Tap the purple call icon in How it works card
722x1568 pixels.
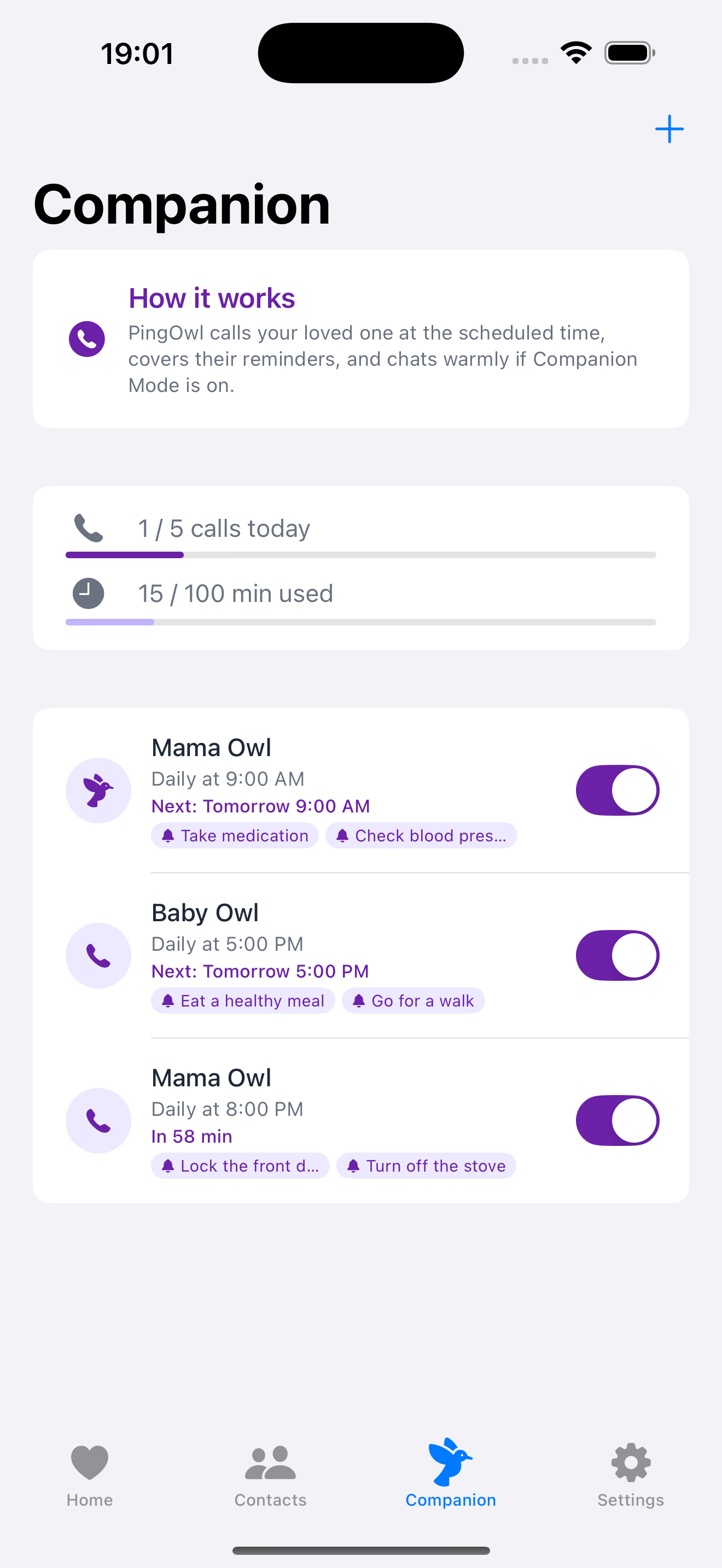[x=86, y=339]
